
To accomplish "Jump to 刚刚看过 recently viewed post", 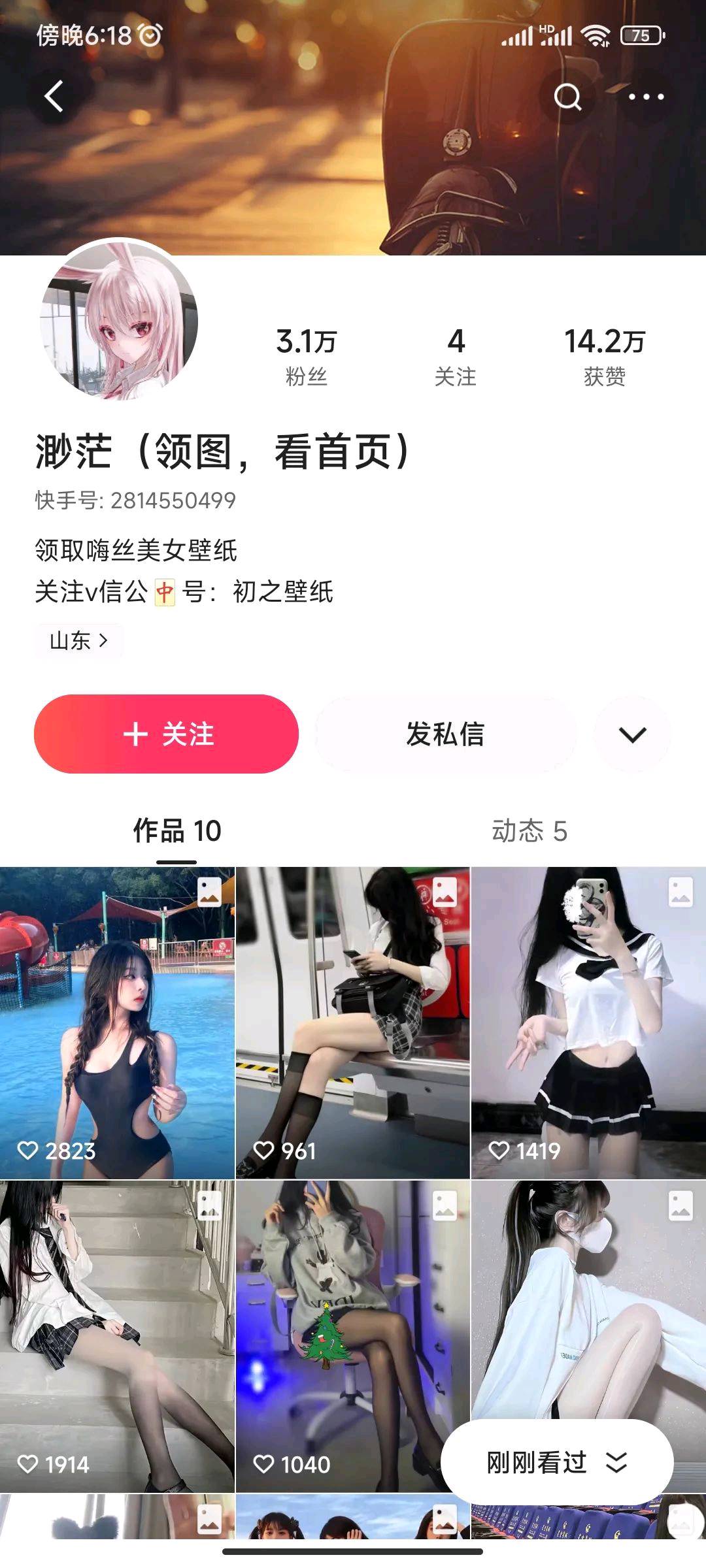I will click(x=556, y=1463).
